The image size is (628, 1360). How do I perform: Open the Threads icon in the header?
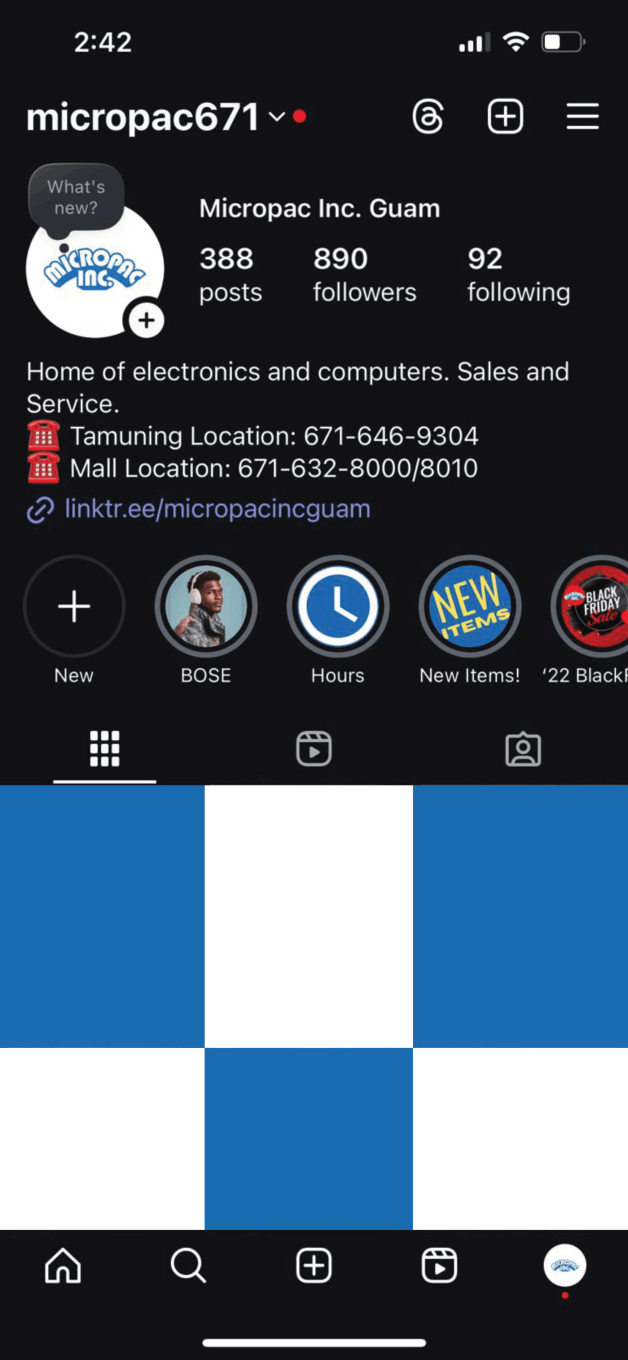[428, 117]
